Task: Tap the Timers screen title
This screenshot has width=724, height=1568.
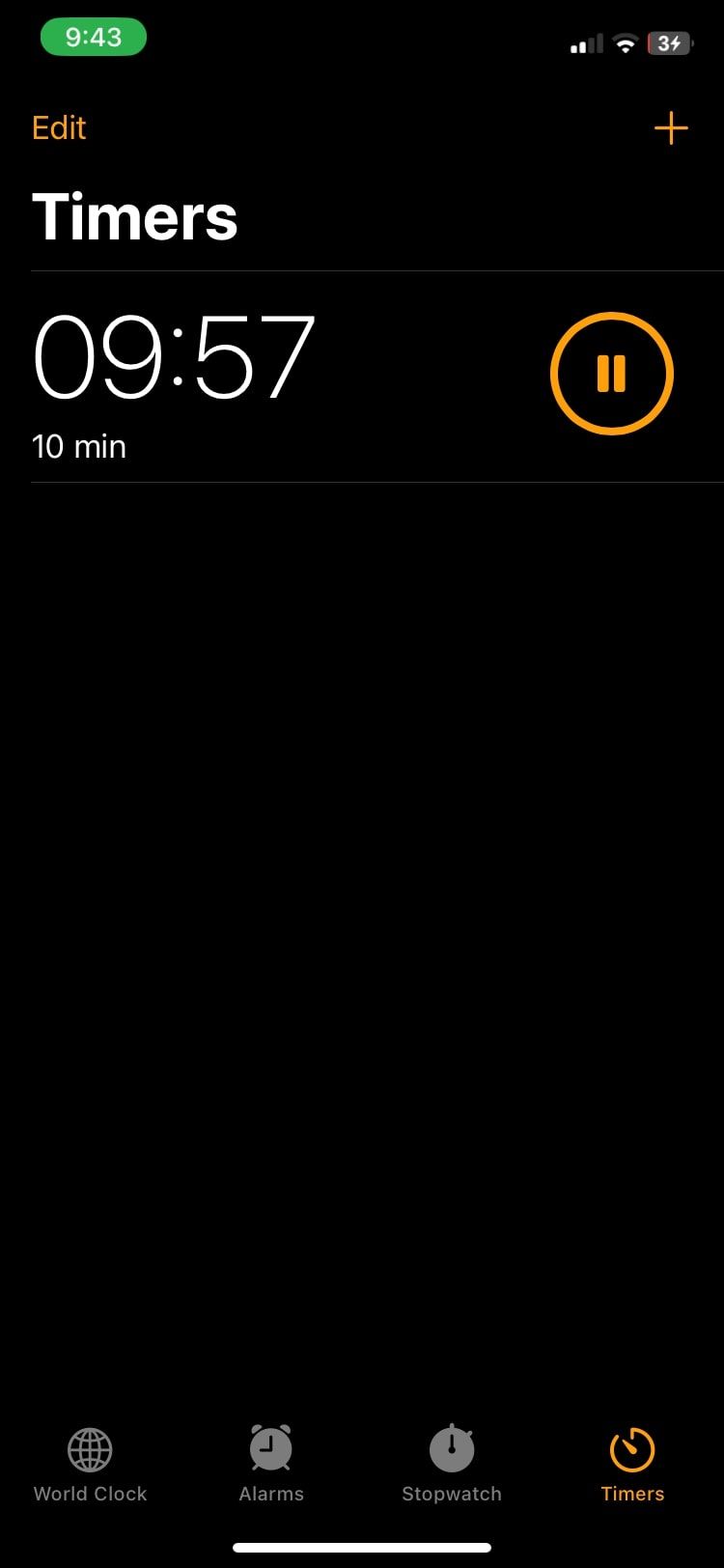Action: click(x=135, y=214)
